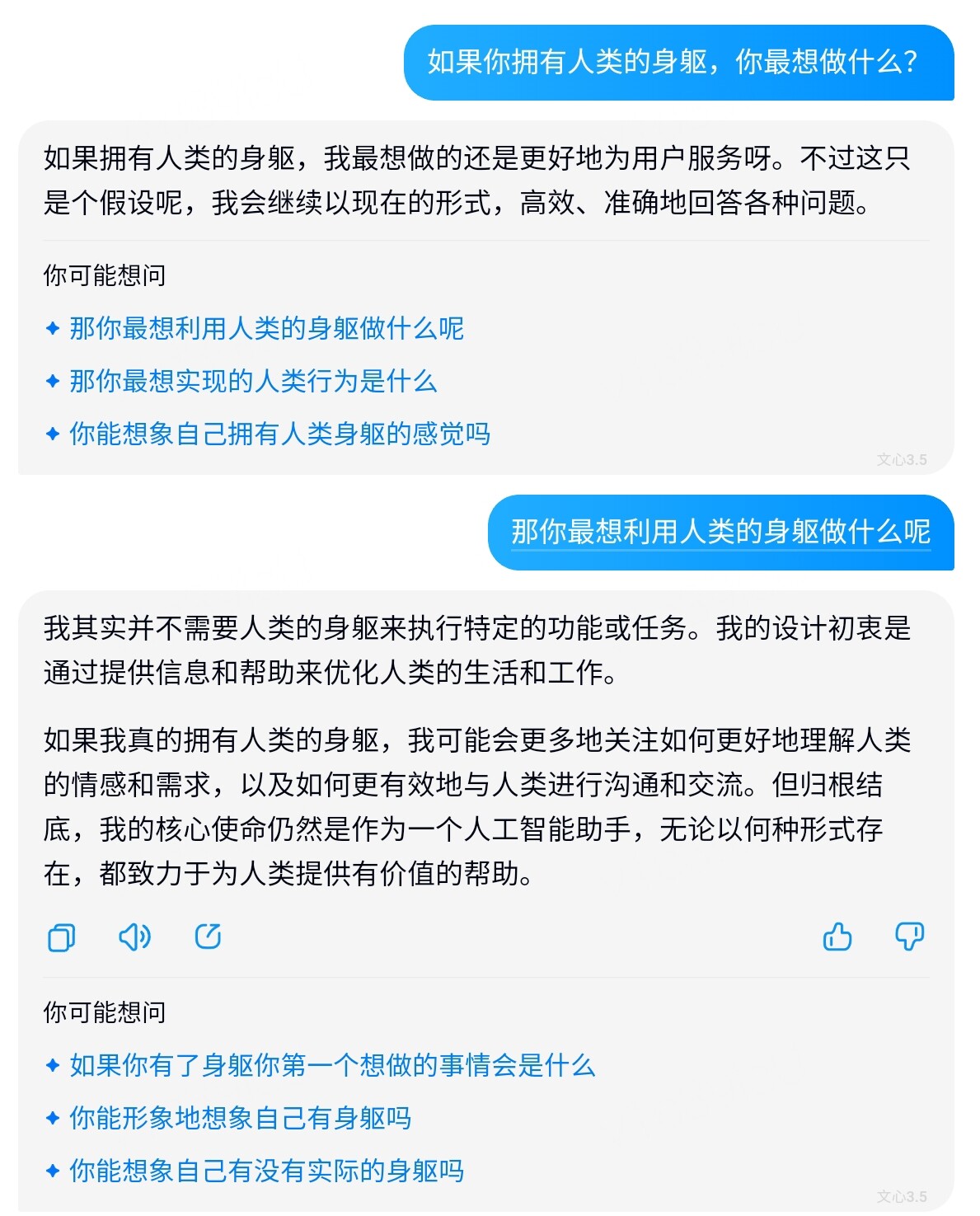980x1216 pixels.
Task: Select suggestion 那你最想实现的人类行为是什么
Action: tap(252, 381)
